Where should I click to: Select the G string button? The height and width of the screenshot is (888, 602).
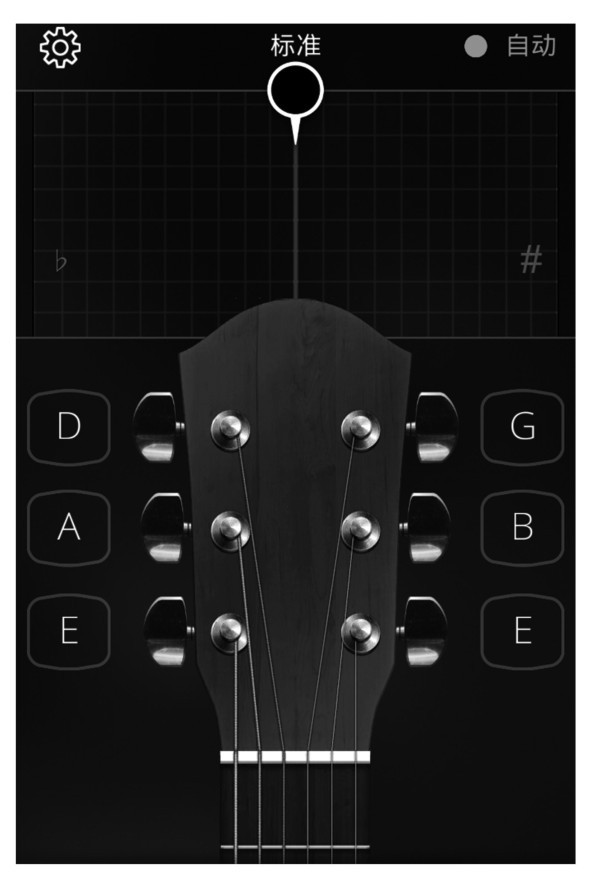[522, 427]
